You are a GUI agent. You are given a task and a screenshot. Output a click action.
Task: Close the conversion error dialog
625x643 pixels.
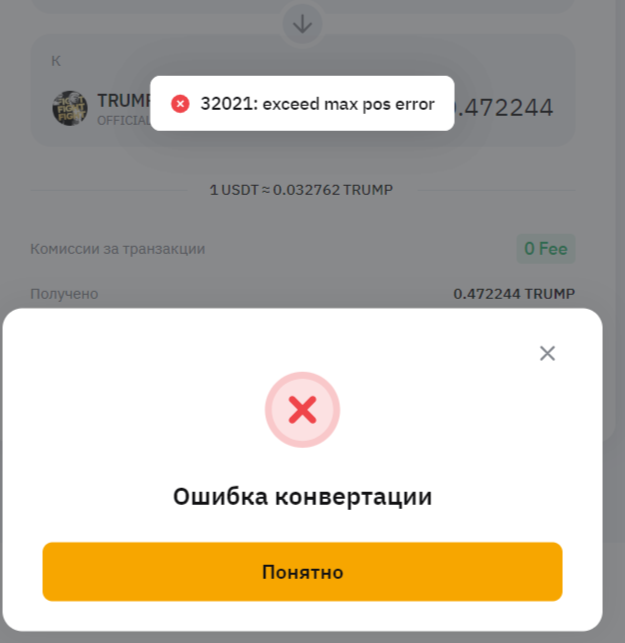tap(547, 353)
